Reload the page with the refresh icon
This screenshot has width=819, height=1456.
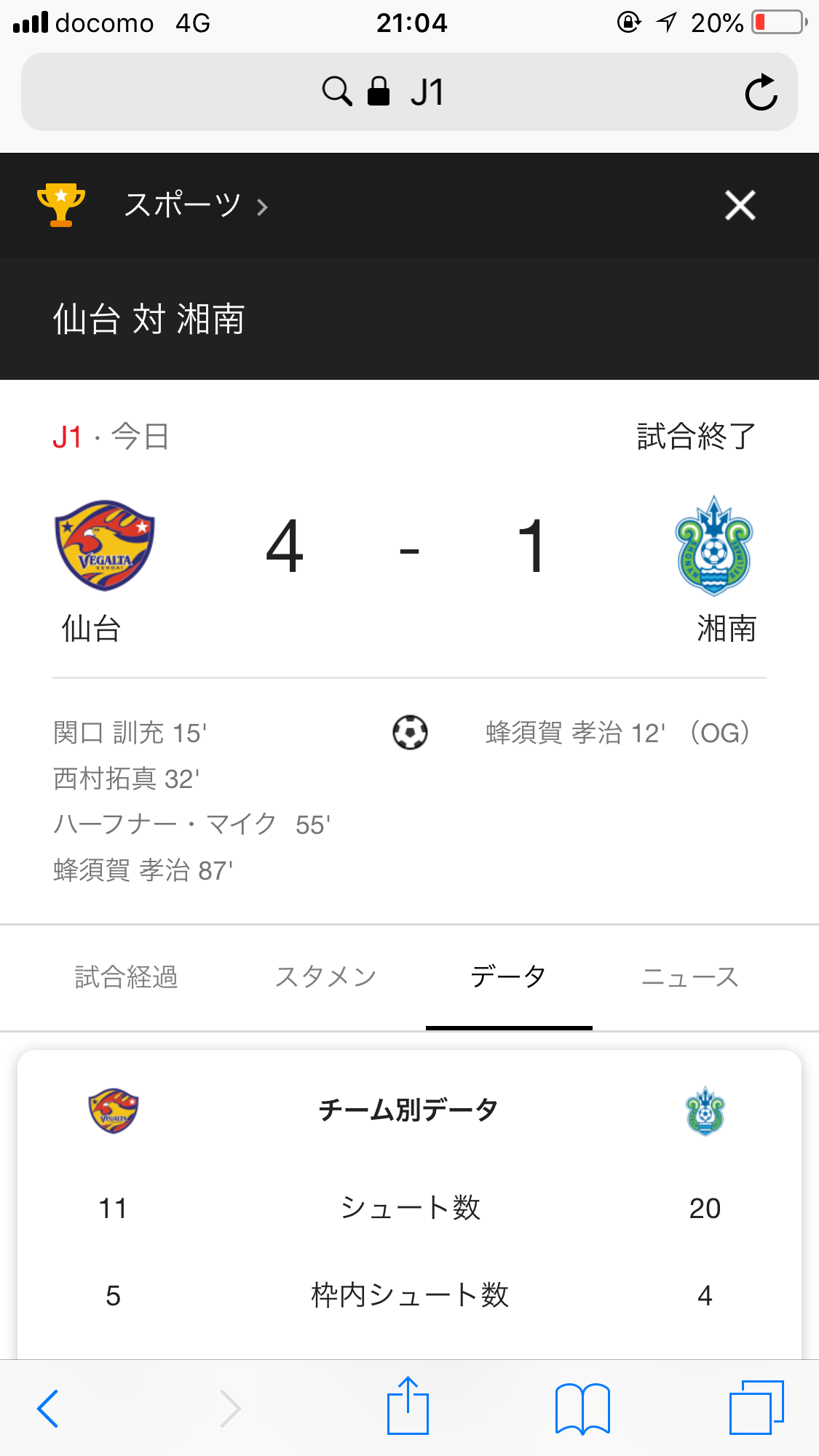[761, 92]
